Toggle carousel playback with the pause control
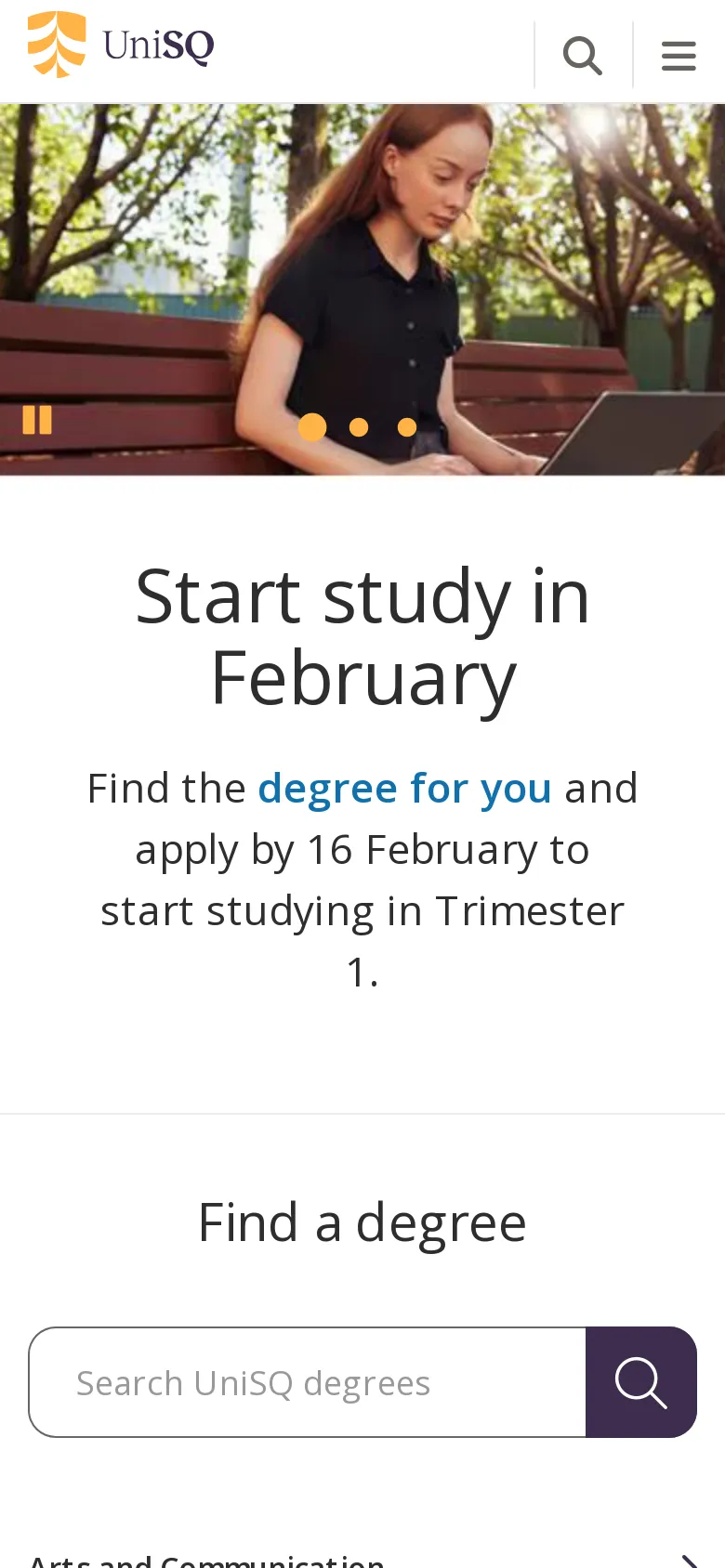Viewport: 725px width, 1568px height. point(37,421)
